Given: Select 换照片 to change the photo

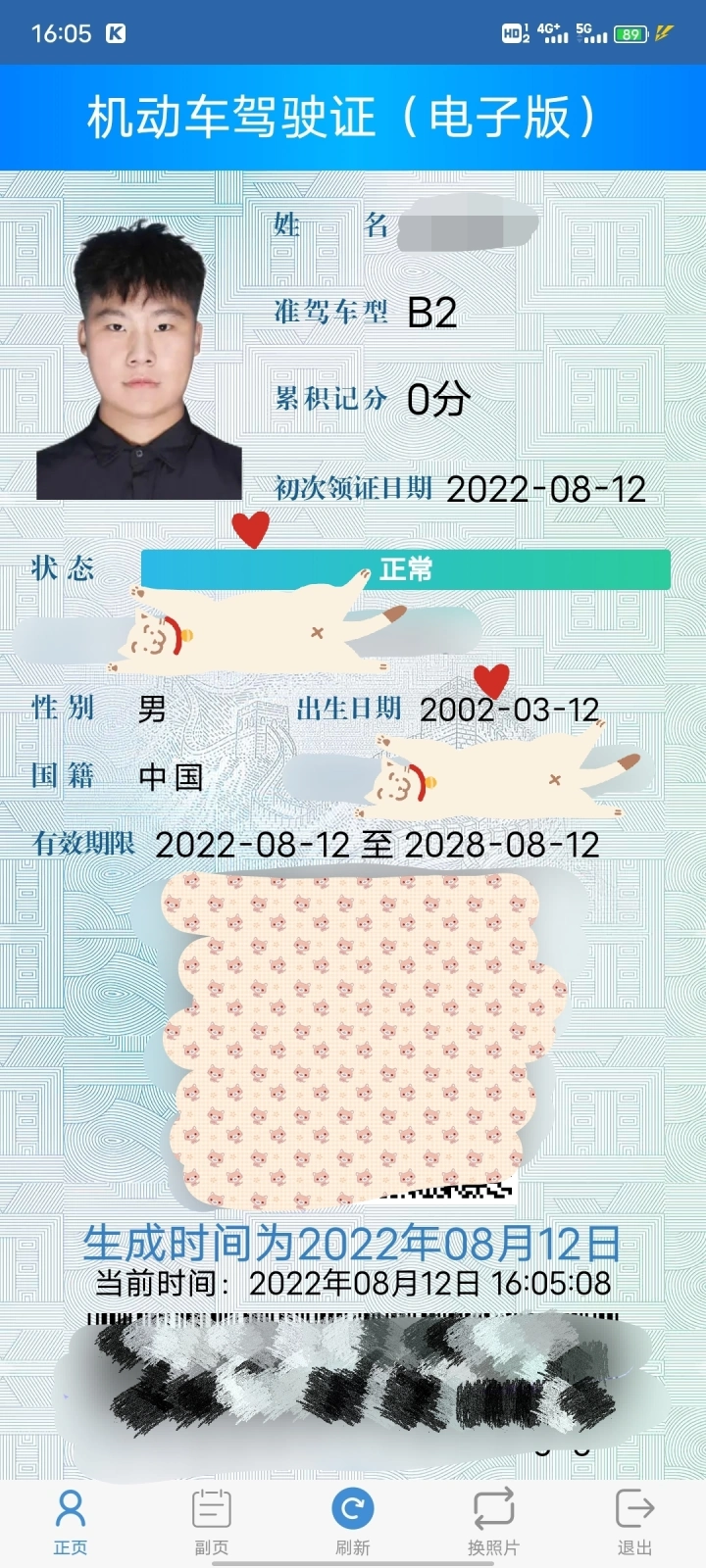Looking at the screenshot, I should point(493,1522).
